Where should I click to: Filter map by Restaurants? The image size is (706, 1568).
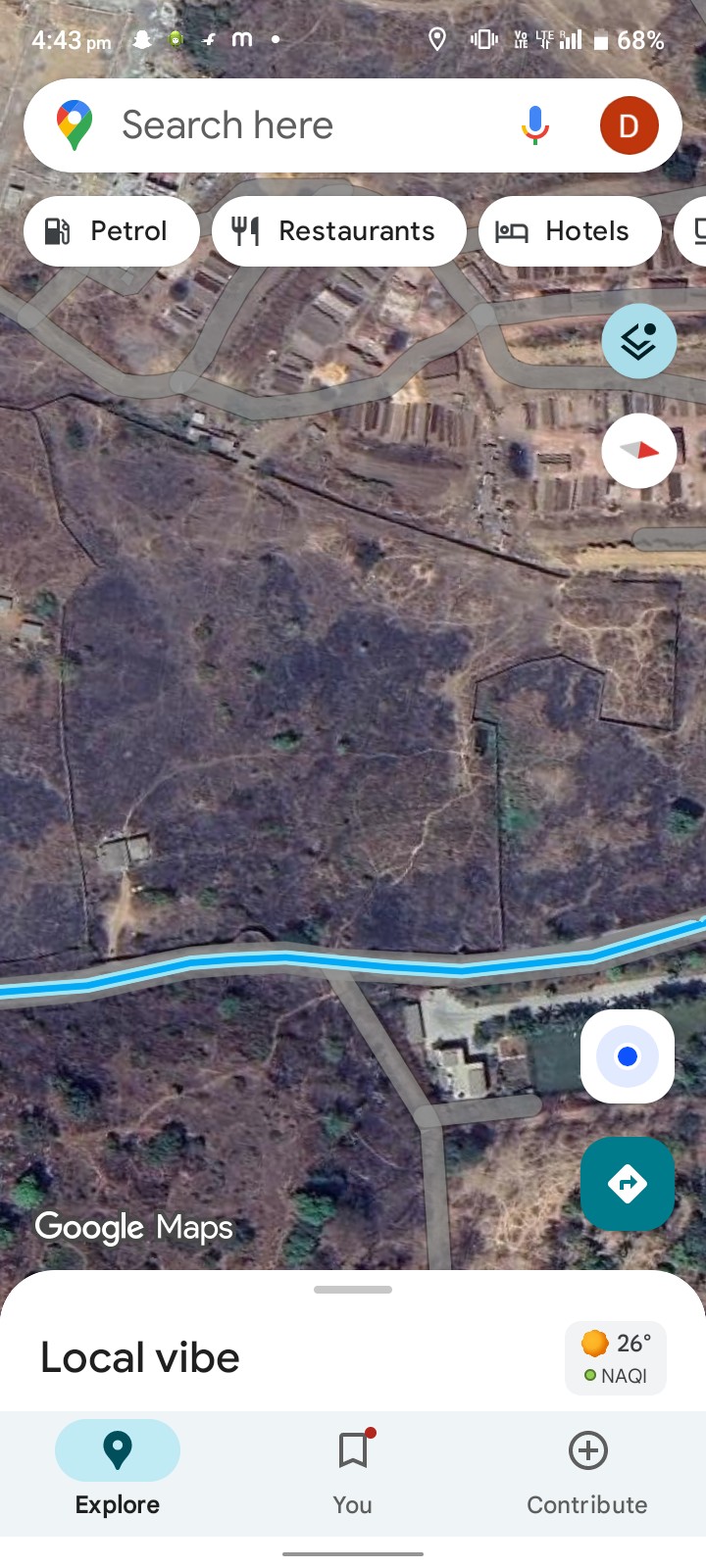point(338,231)
